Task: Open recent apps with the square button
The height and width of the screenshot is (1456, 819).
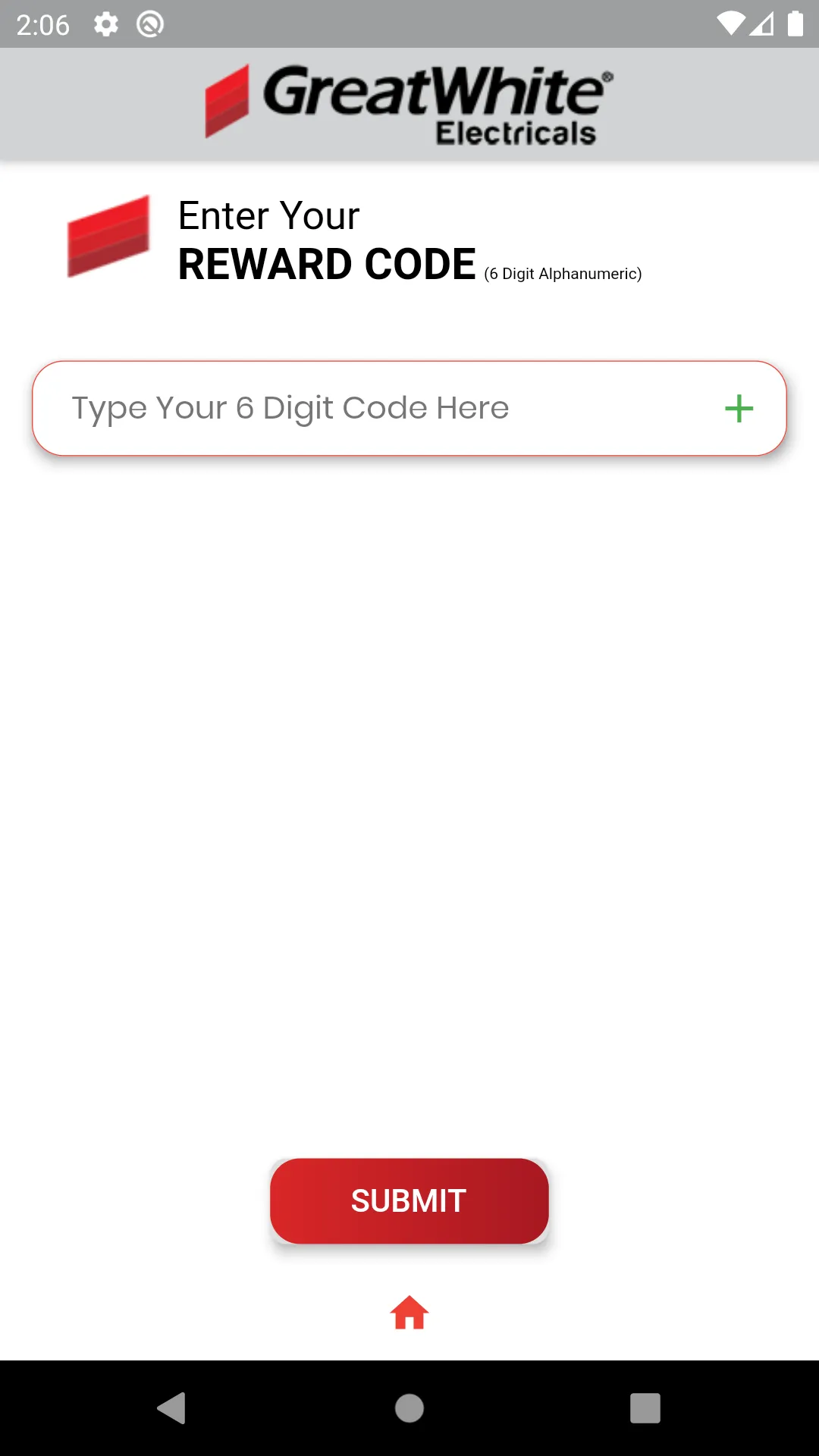Action: [645, 1409]
